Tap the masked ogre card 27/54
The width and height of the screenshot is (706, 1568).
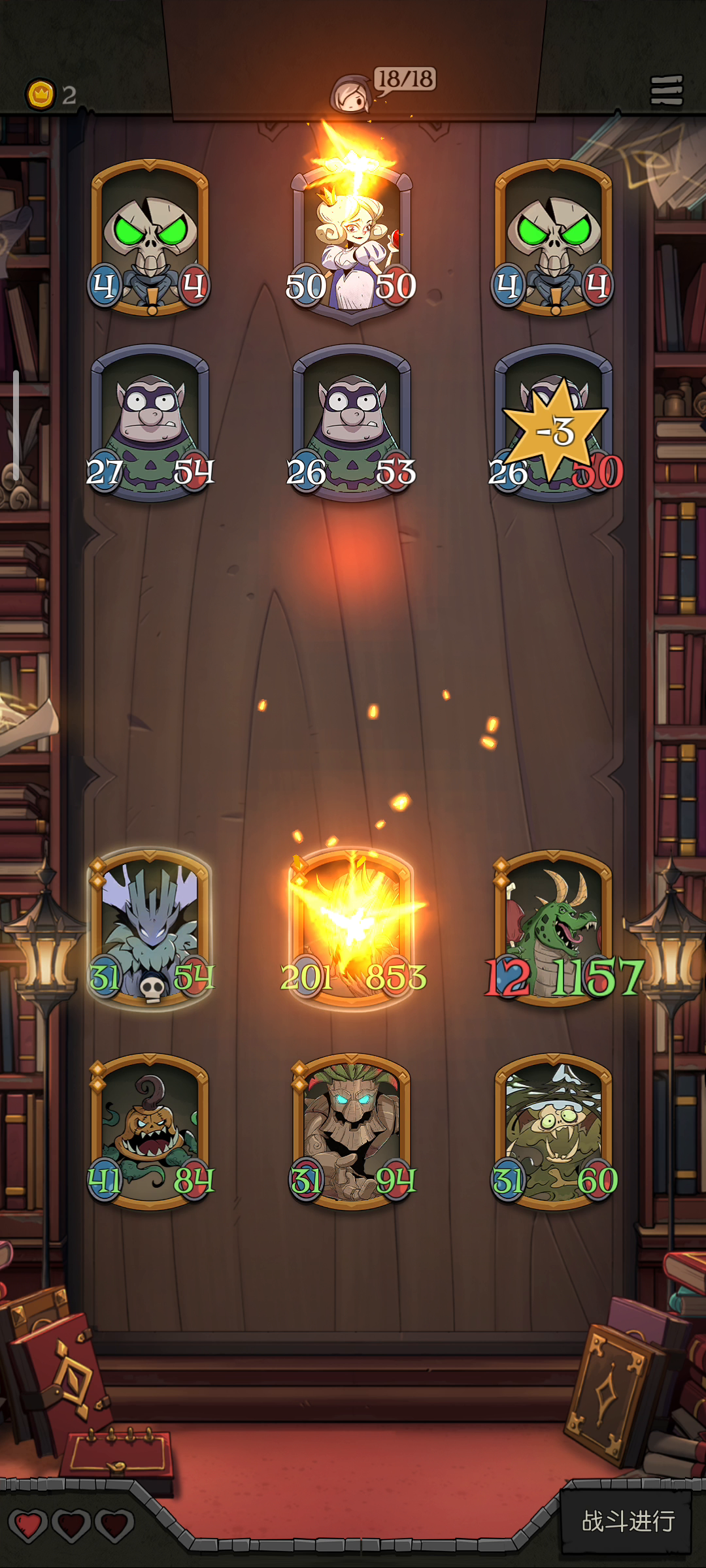coord(150,423)
